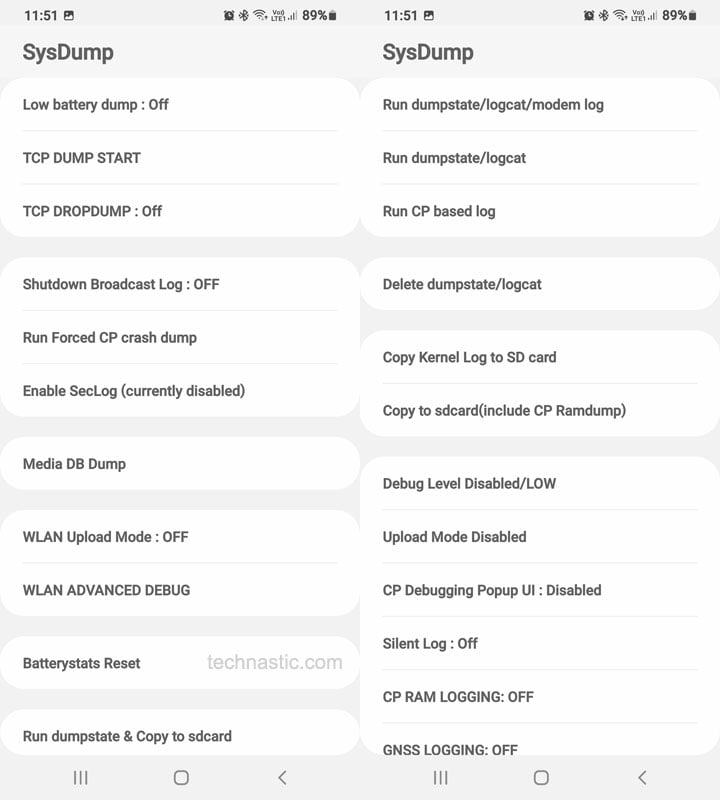
Task: Reset battery stats via Batterystats Reset
Action: point(180,663)
